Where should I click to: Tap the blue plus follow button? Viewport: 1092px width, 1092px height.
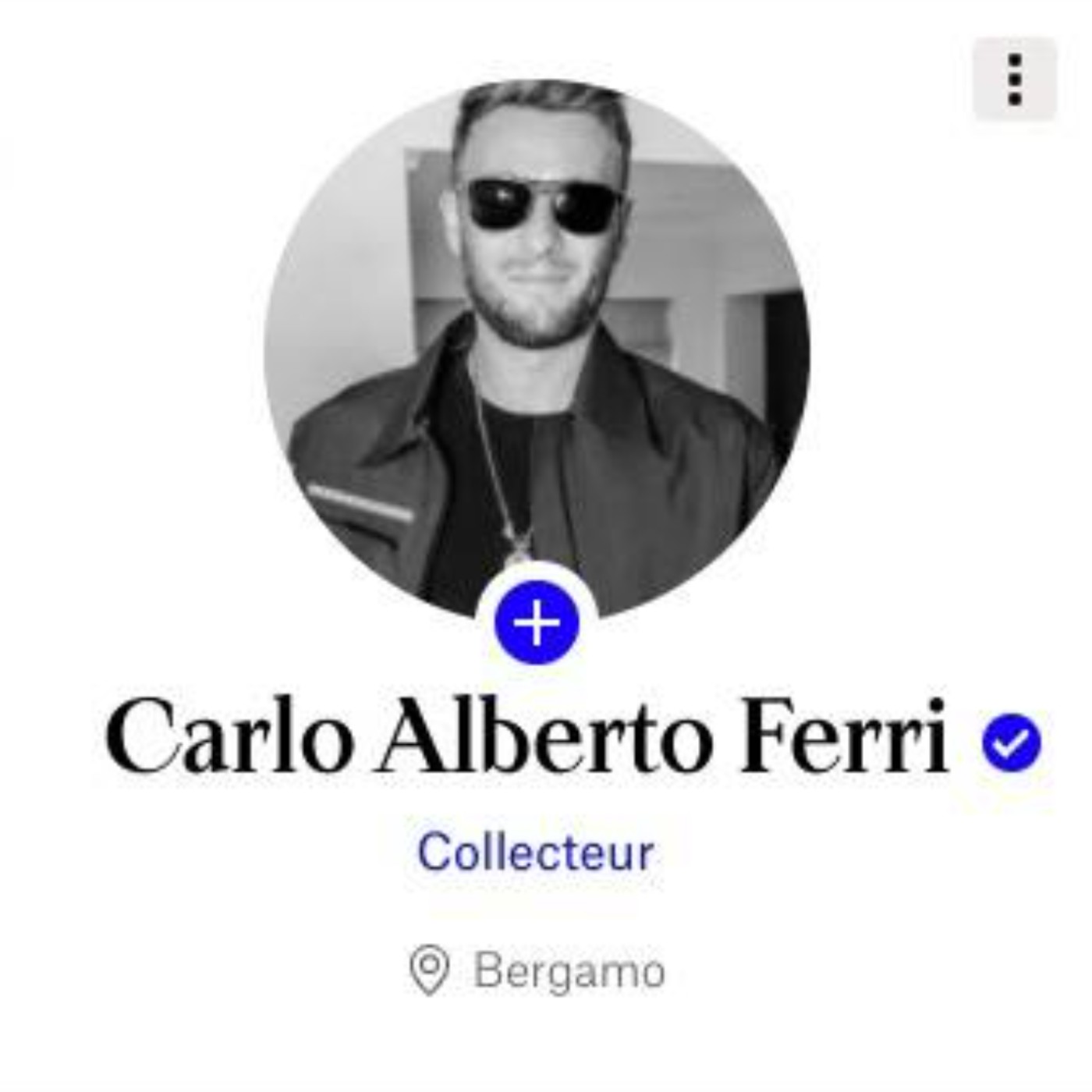click(537, 623)
